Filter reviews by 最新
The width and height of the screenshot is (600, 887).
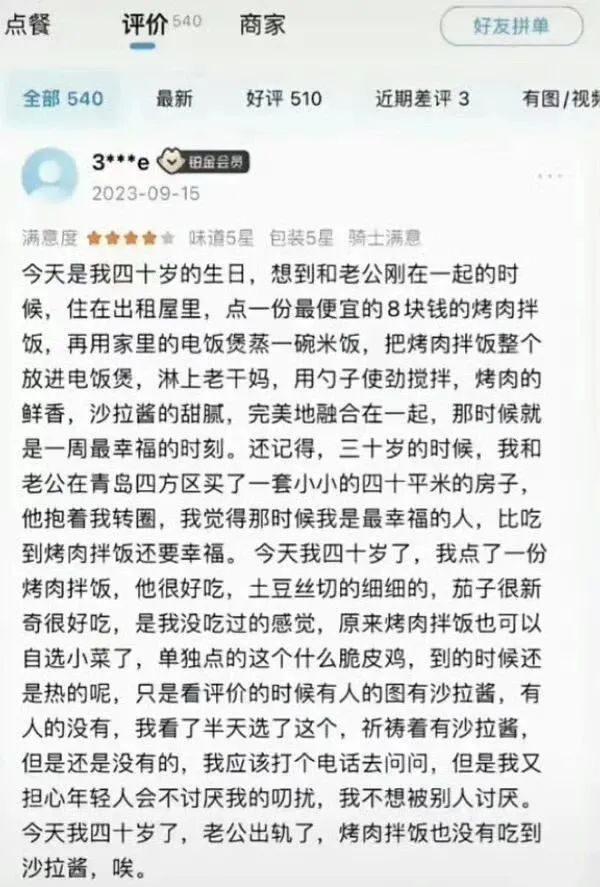[174, 98]
